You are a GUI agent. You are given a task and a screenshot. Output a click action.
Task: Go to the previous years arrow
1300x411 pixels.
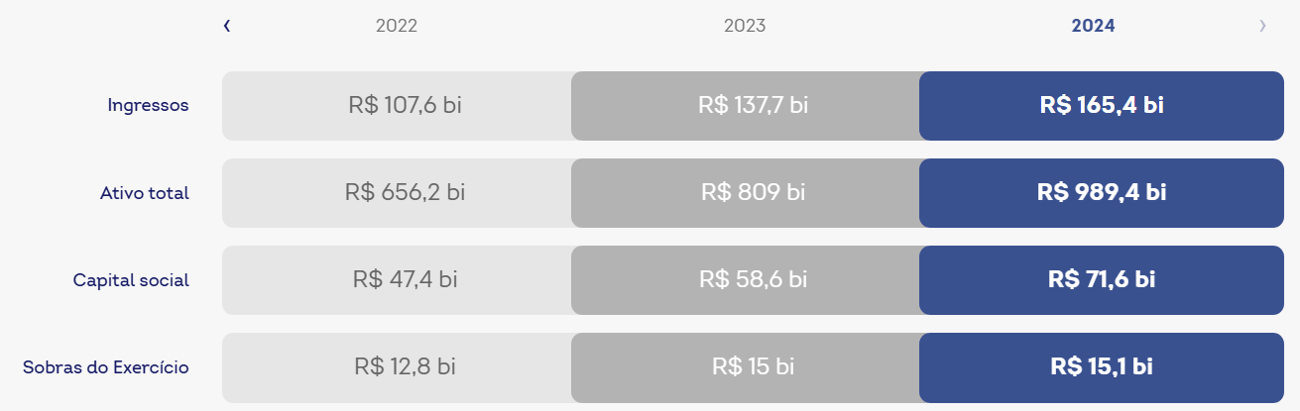coord(227,26)
